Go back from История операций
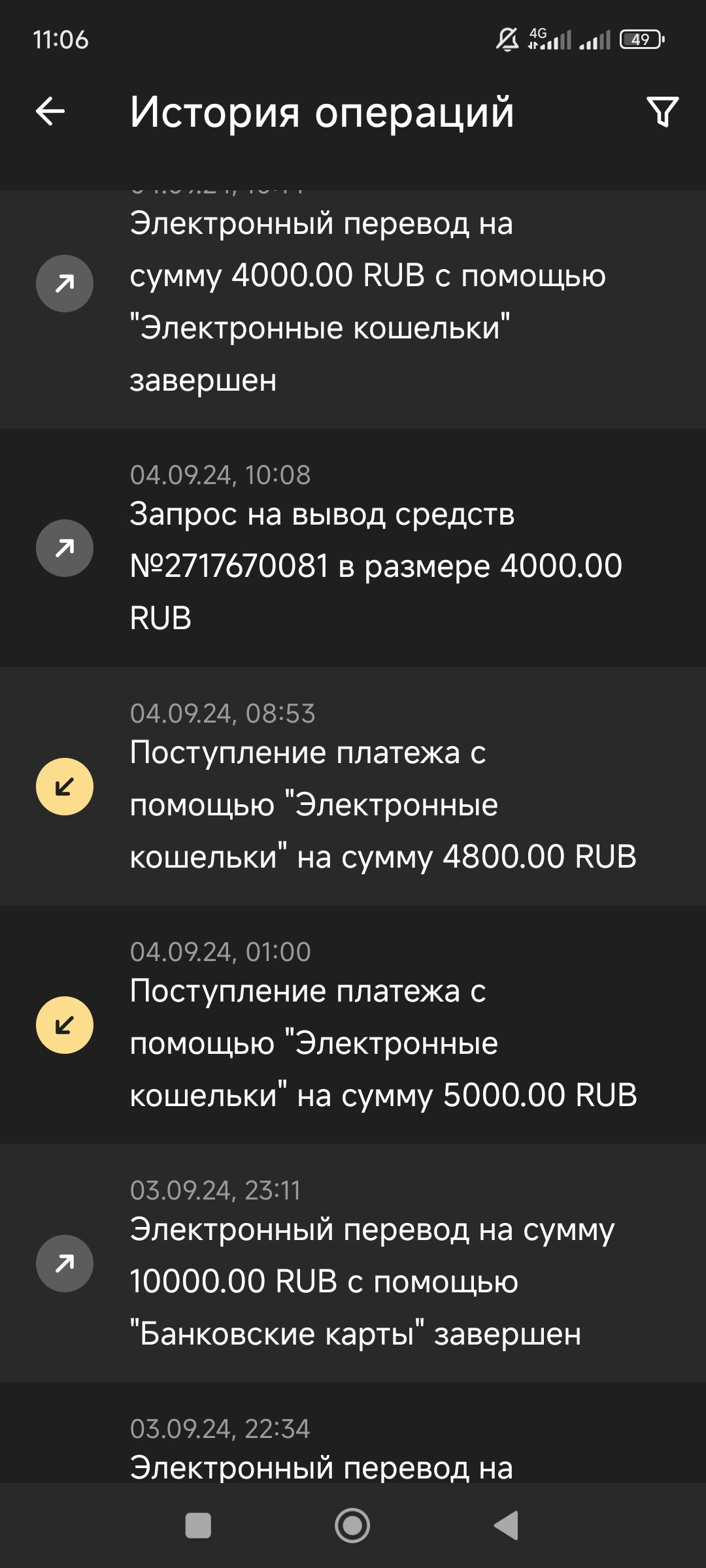 [50, 112]
